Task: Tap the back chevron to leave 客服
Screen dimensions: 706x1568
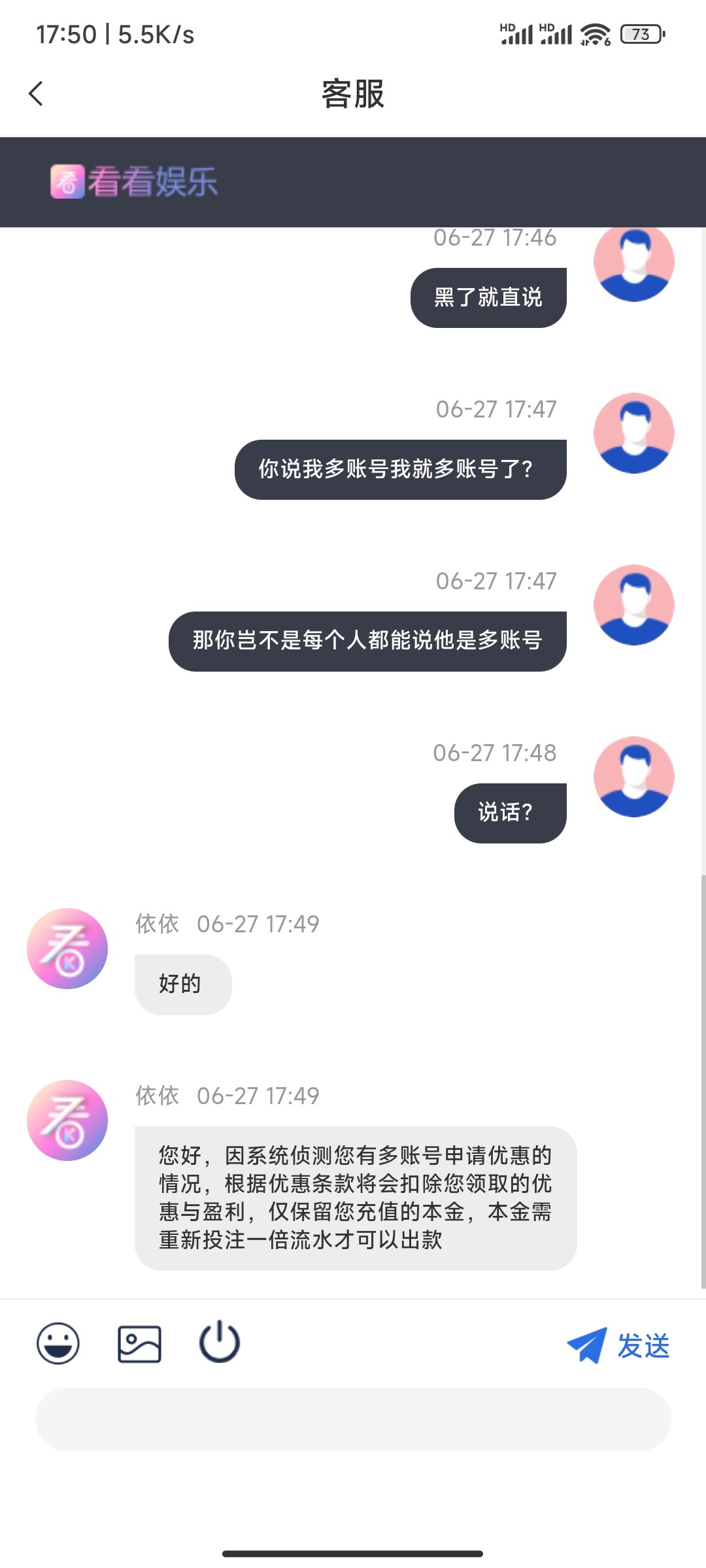Action: point(36,94)
